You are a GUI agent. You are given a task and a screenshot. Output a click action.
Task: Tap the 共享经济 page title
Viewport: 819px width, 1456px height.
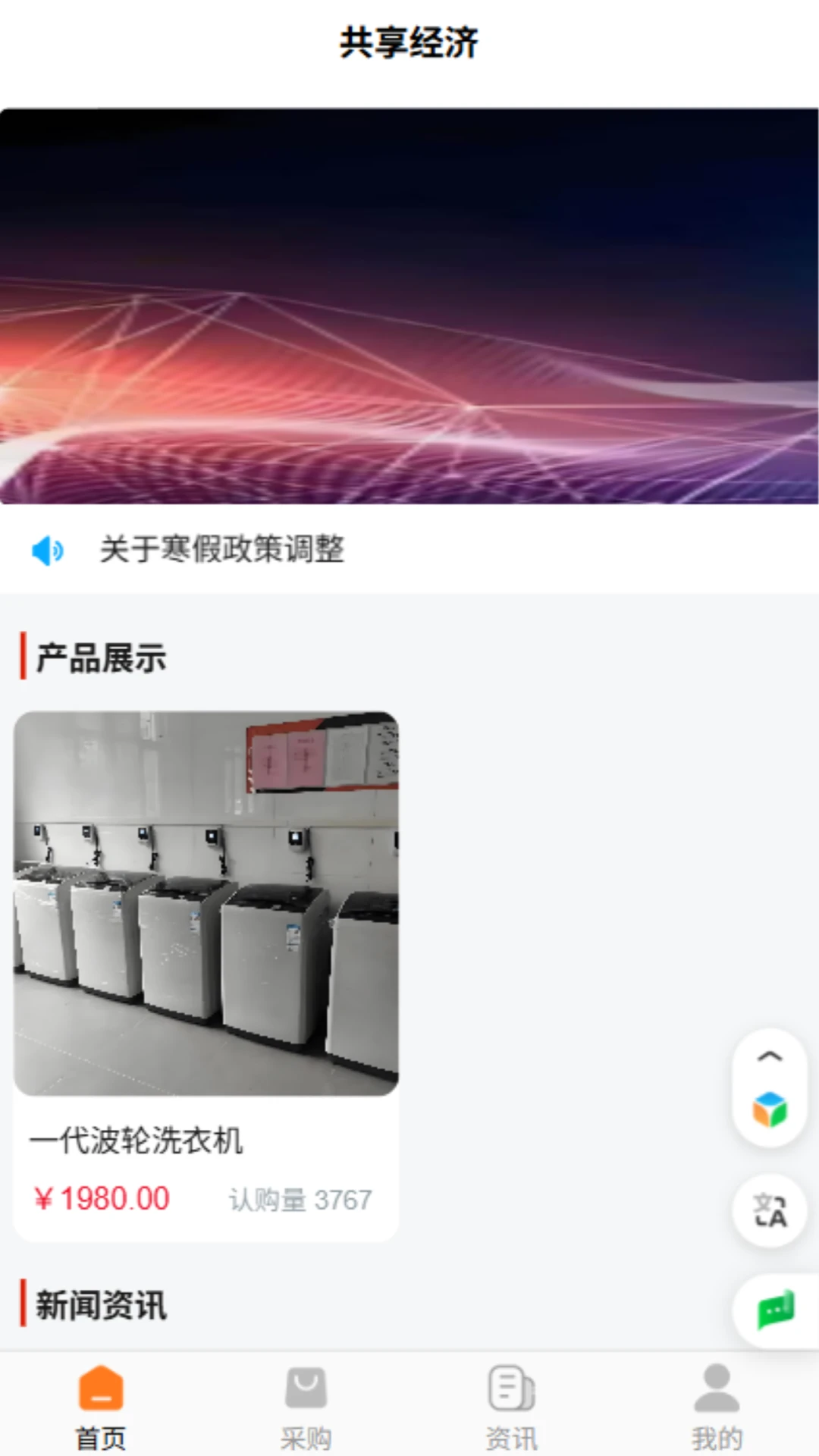pyautogui.click(x=409, y=43)
